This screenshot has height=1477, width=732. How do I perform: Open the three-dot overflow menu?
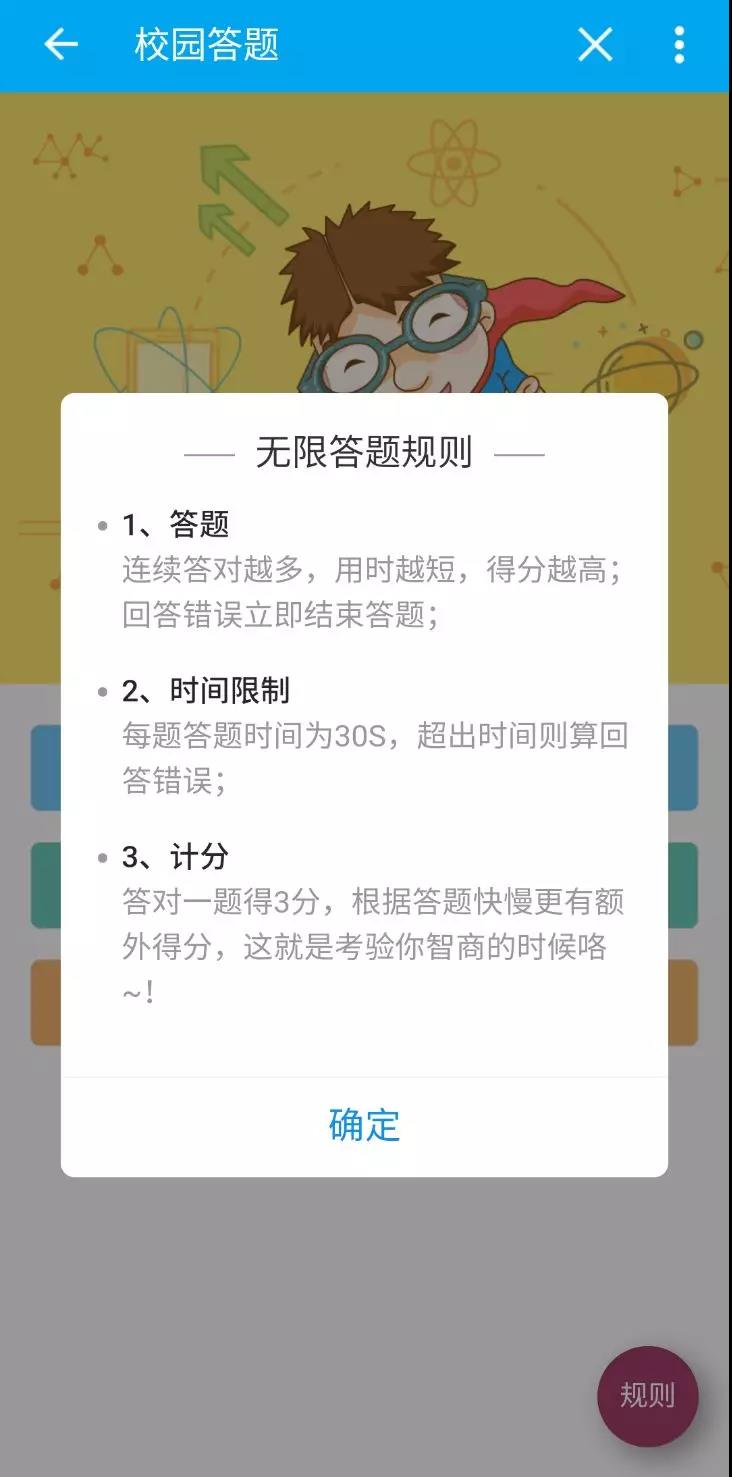[680, 45]
